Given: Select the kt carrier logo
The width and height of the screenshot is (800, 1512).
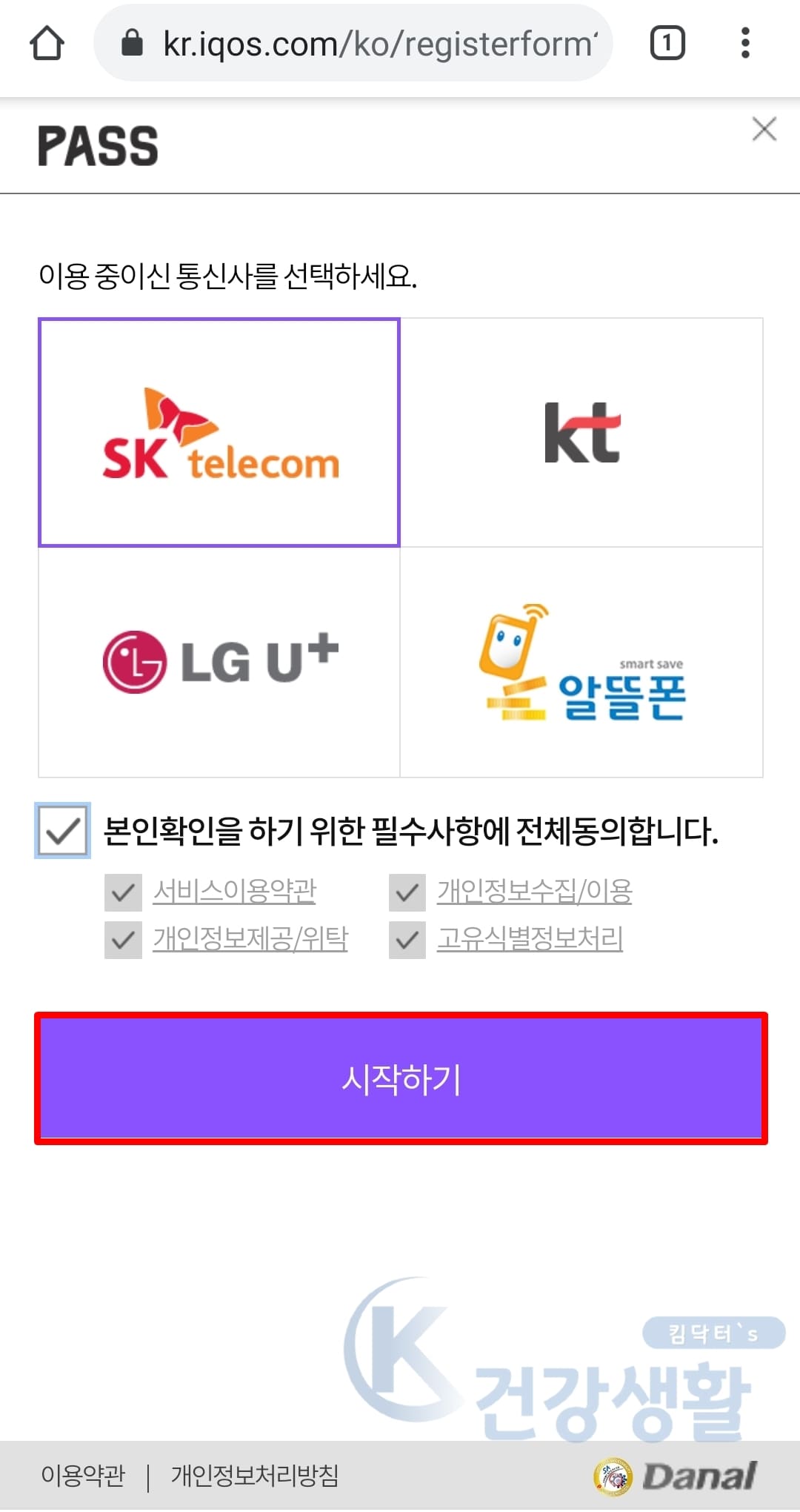Looking at the screenshot, I should (581, 432).
